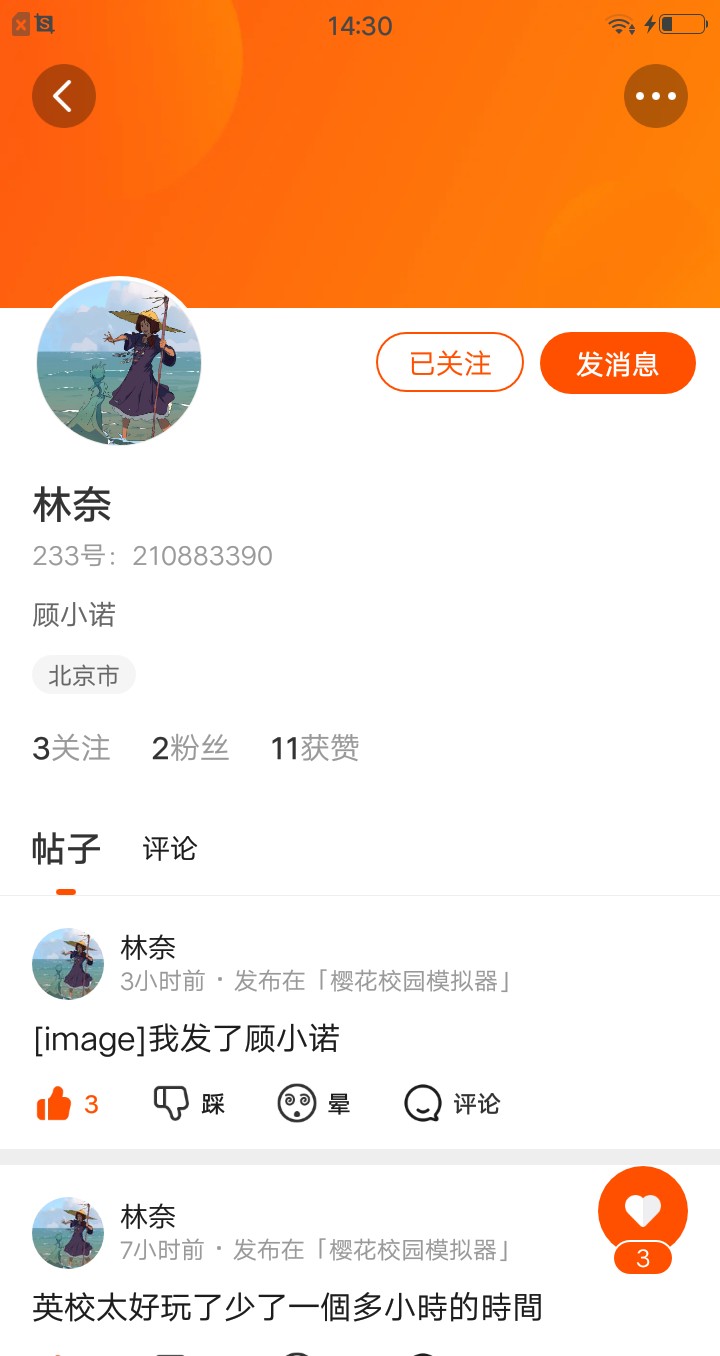Open the post 英校太好玩了
Image resolution: width=720 pixels, height=1356 pixels.
(x=288, y=1307)
